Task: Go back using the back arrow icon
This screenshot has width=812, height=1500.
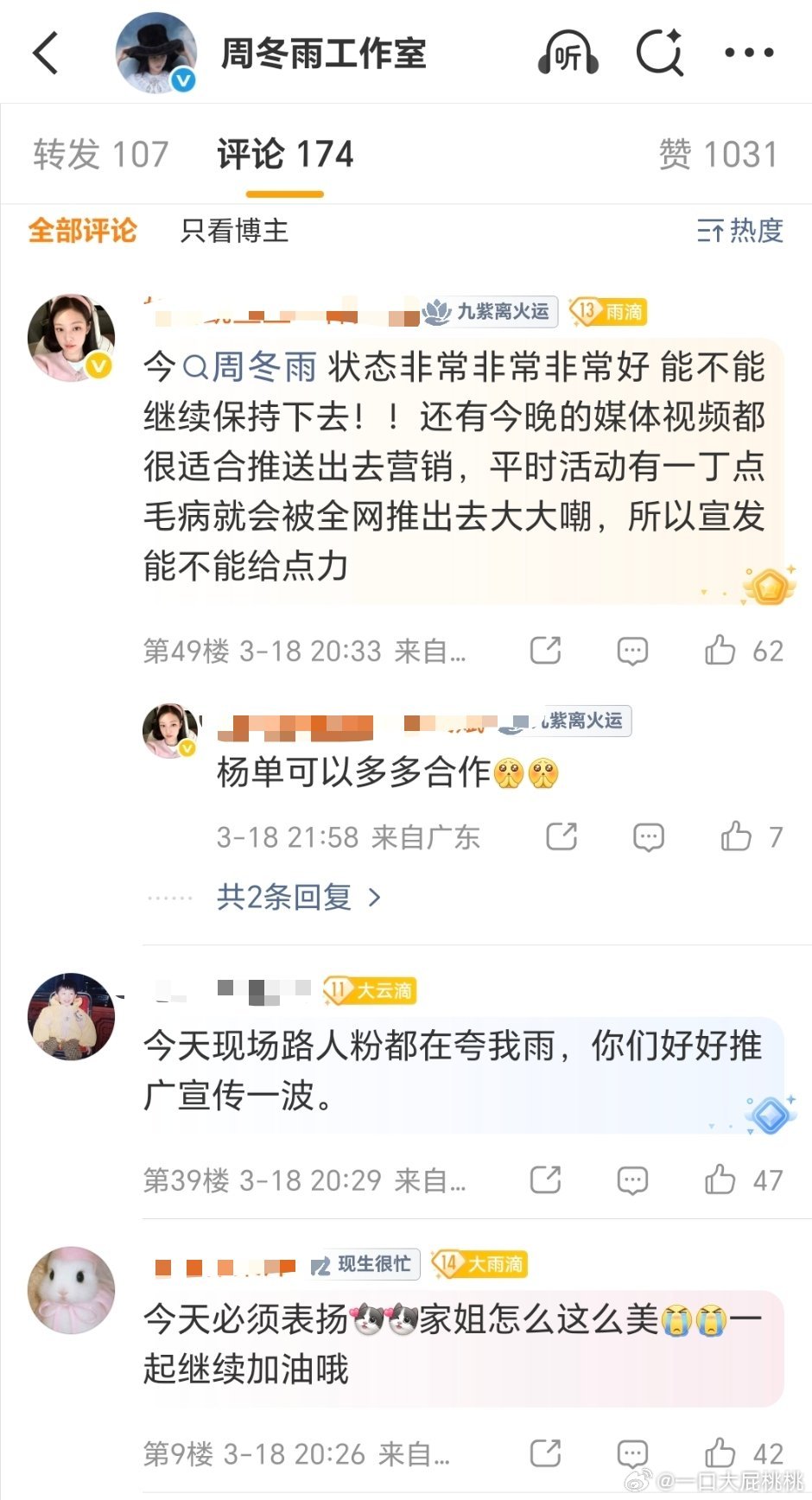Action: 45,52
